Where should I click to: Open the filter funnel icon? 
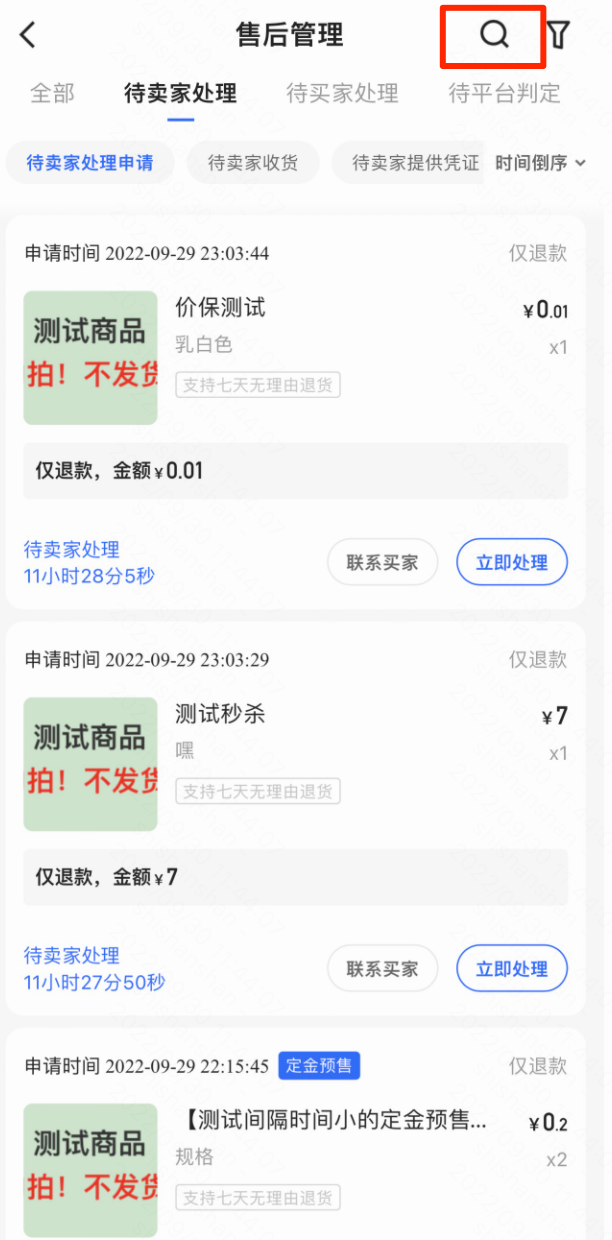pyautogui.click(x=559, y=35)
